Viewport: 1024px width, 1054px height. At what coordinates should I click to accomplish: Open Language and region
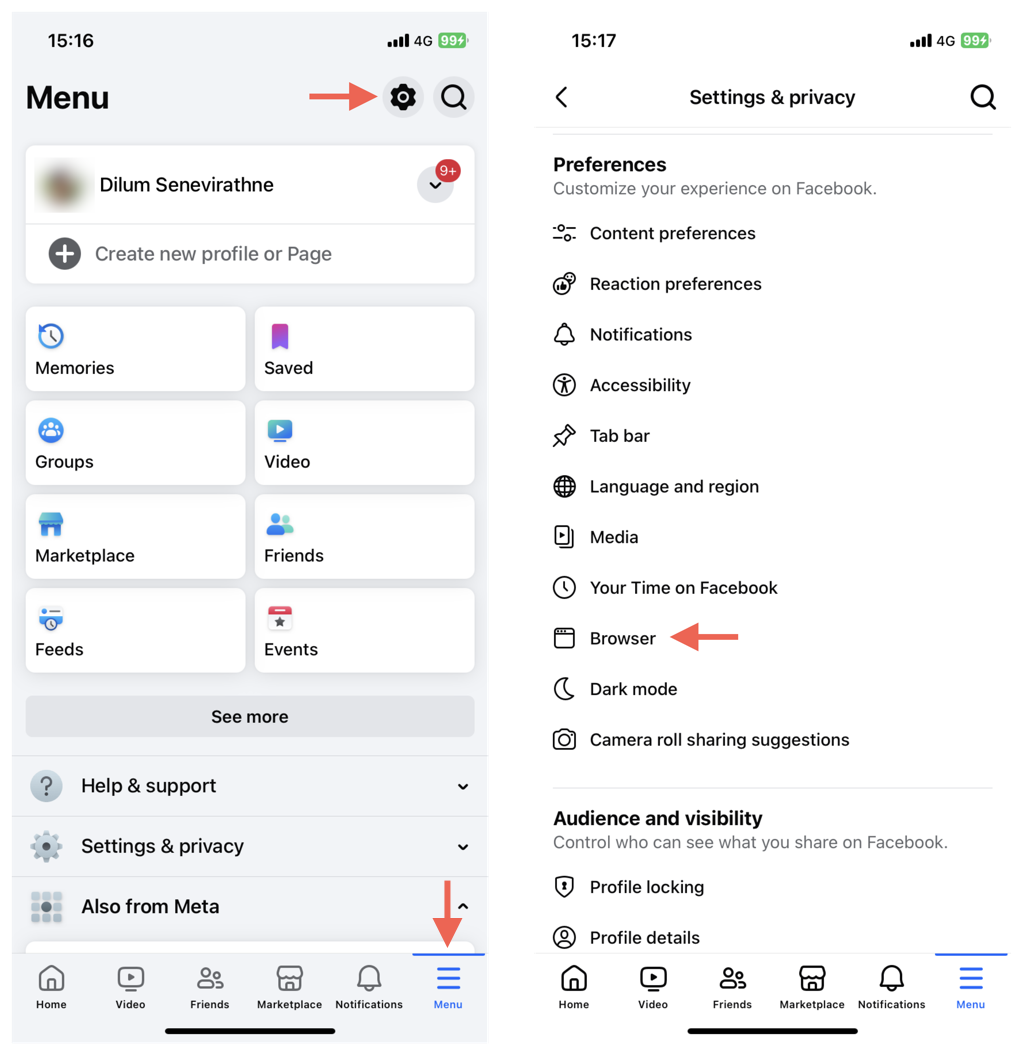(x=674, y=487)
